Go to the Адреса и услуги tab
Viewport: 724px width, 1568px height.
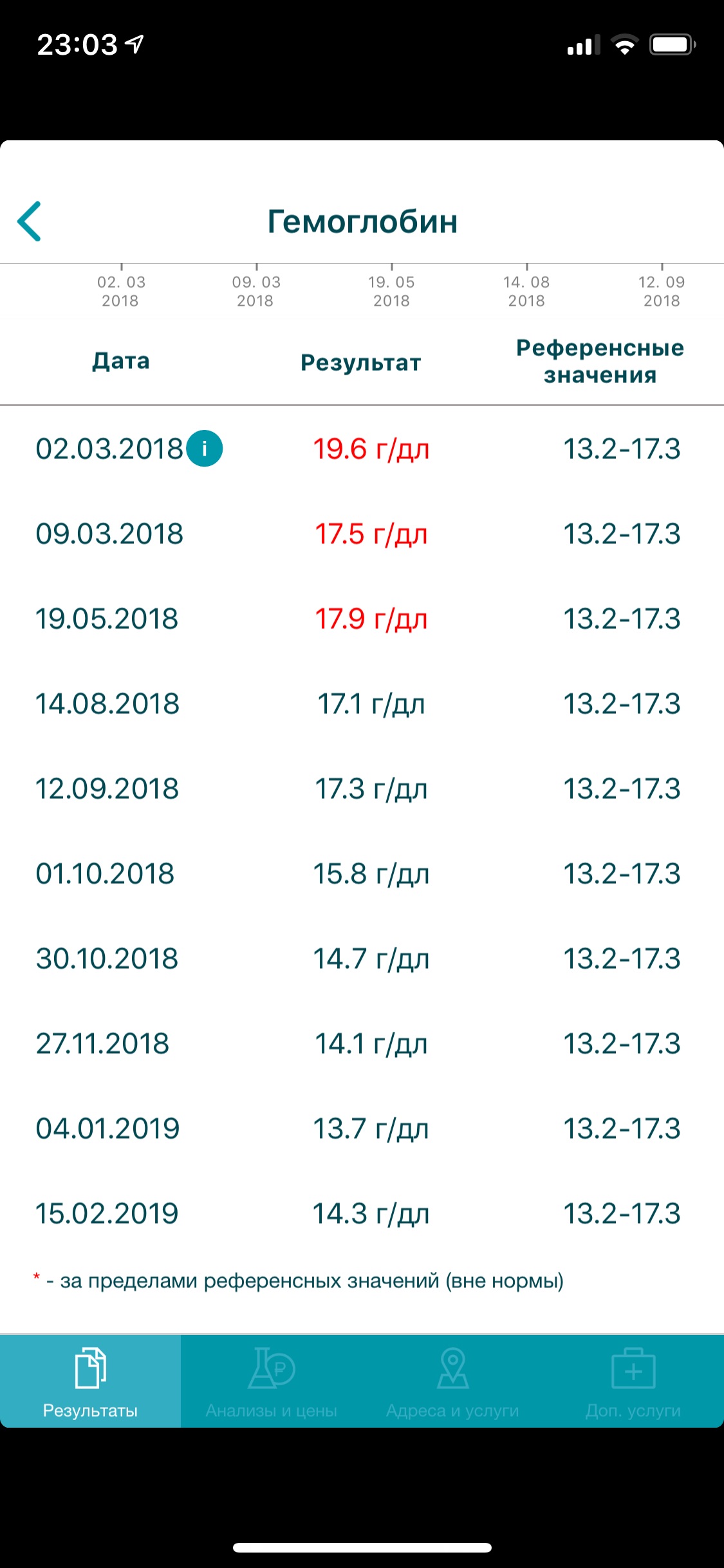pos(452,1381)
